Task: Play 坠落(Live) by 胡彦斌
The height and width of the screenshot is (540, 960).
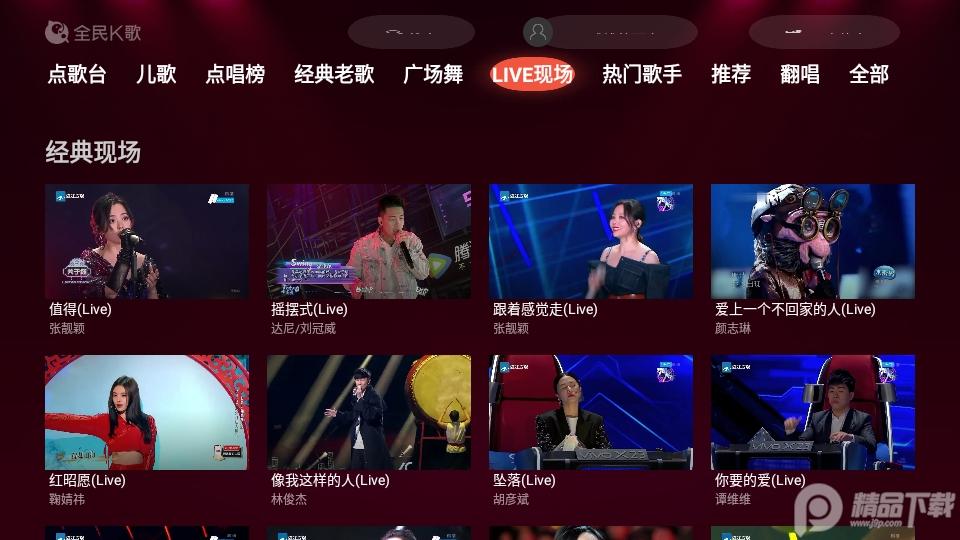Action: coord(591,412)
